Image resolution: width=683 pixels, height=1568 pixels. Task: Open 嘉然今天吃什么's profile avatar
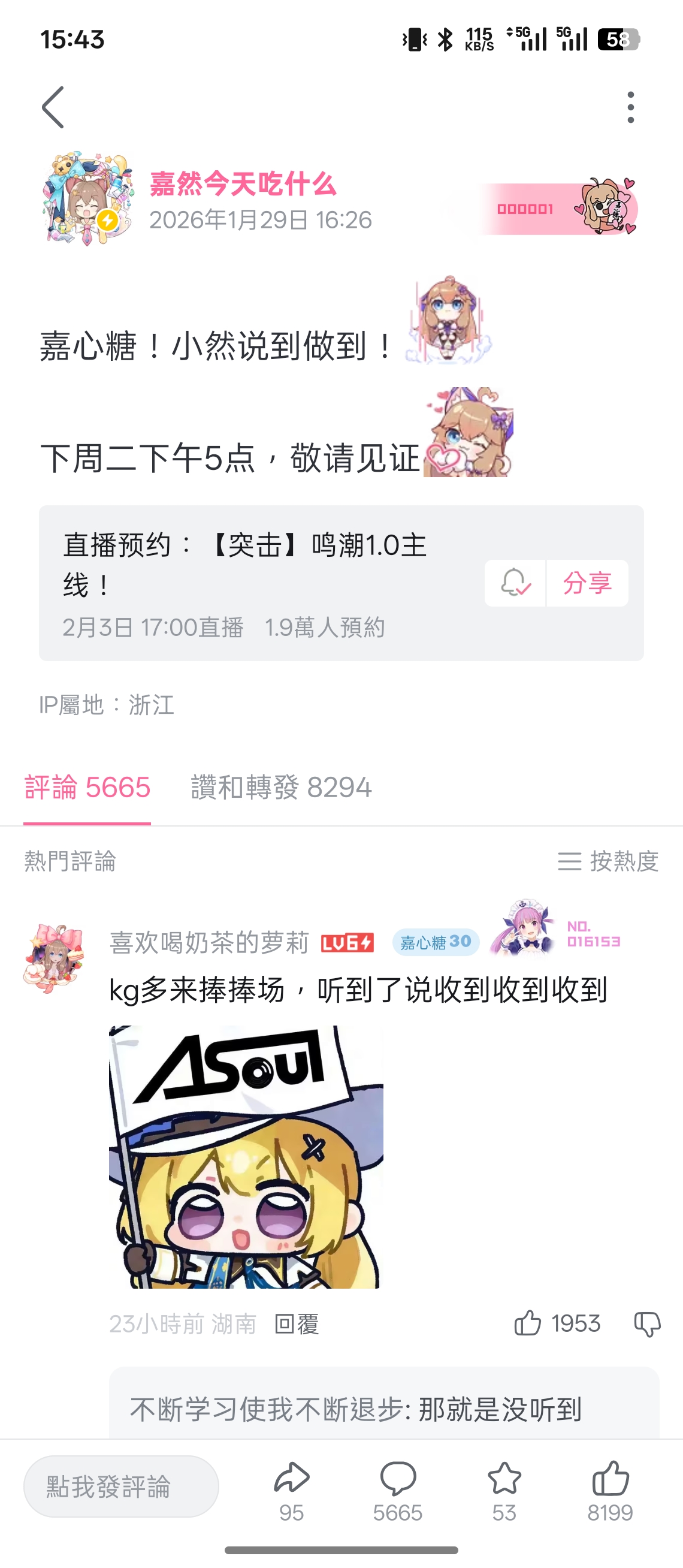pyautogui.click(x=87, y=199)
